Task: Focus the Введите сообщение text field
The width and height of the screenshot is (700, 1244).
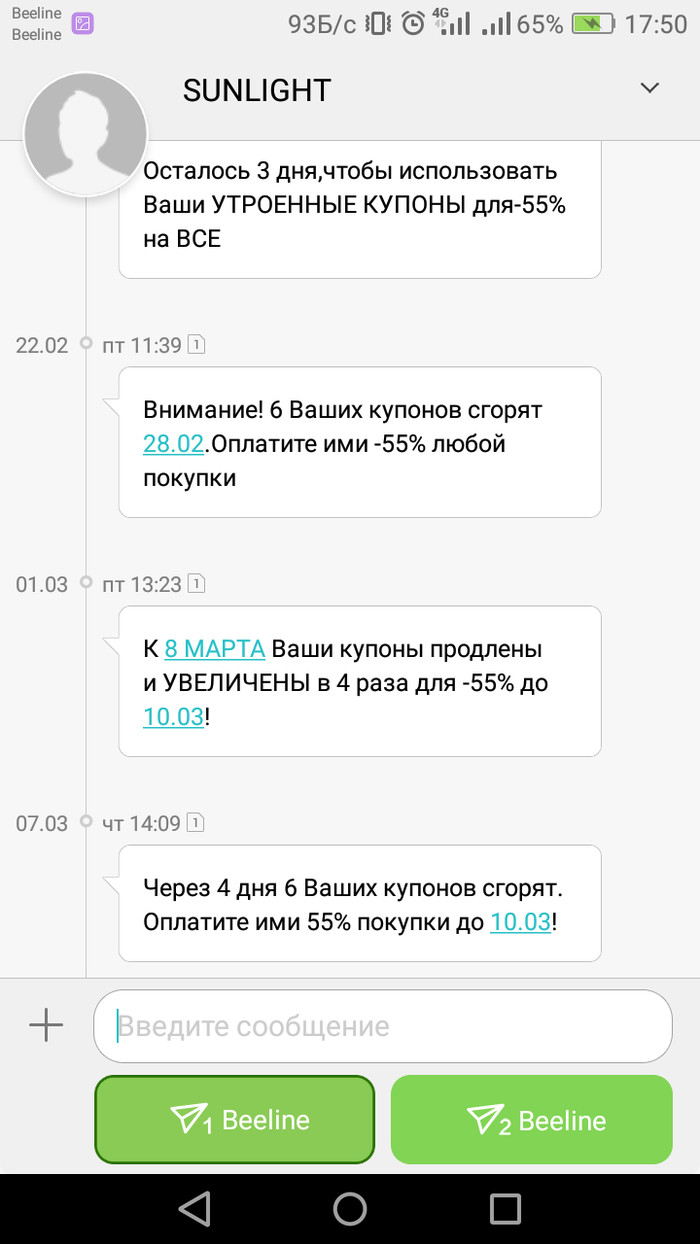Action: point(382,1026)
